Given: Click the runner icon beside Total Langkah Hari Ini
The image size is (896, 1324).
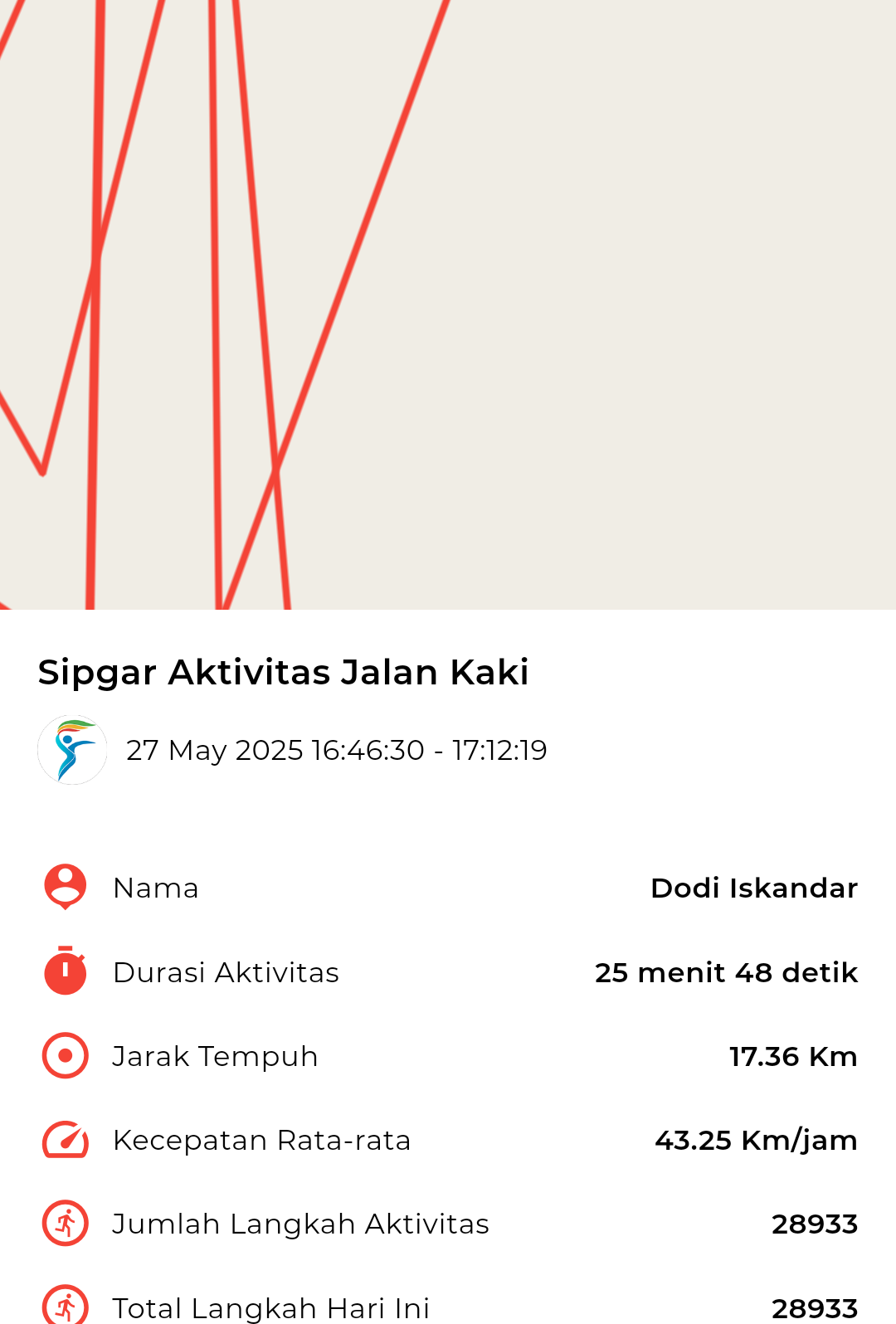Looking at the screenshot, I should pyautogui.click(x=64, y=1307).
